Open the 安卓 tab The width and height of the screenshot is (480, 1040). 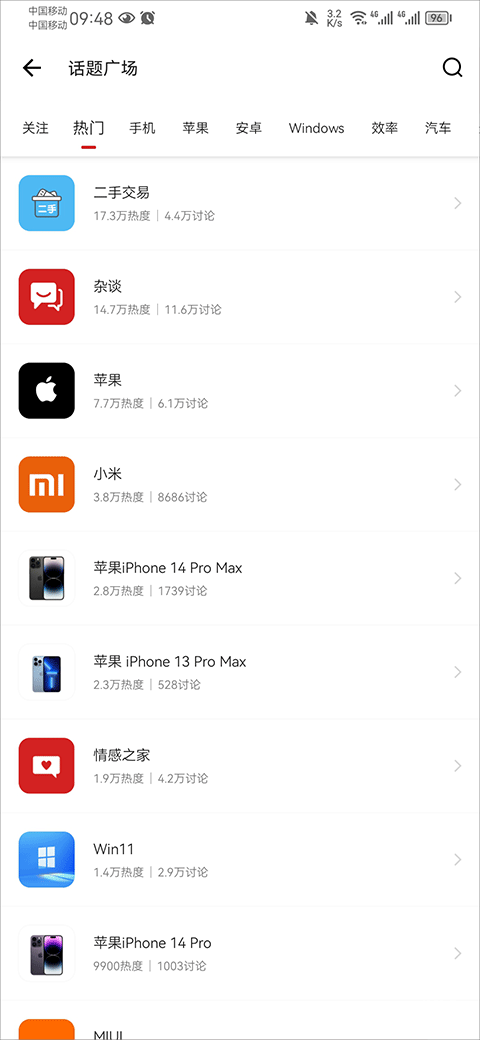point(249,128)
